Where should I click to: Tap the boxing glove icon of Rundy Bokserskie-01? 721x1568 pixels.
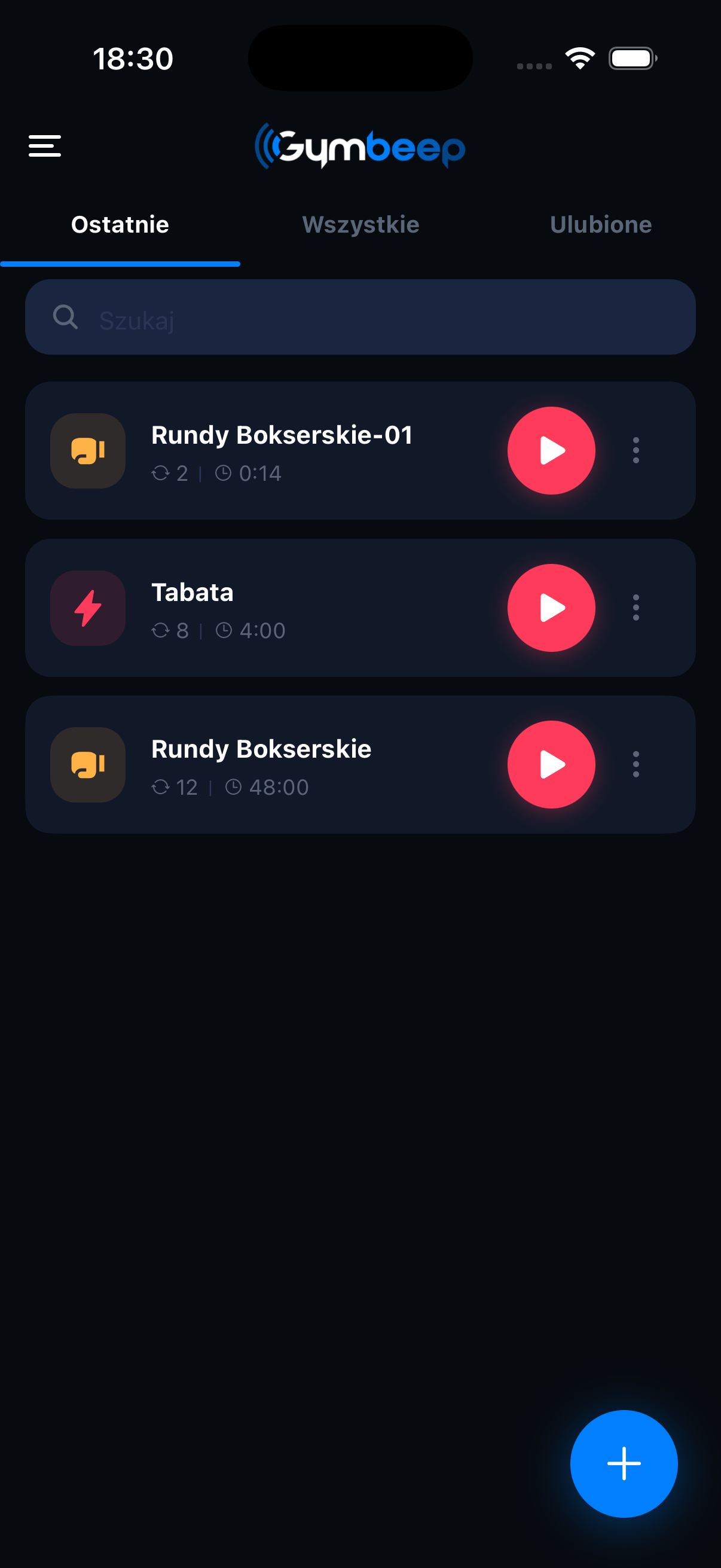(88, 450)
